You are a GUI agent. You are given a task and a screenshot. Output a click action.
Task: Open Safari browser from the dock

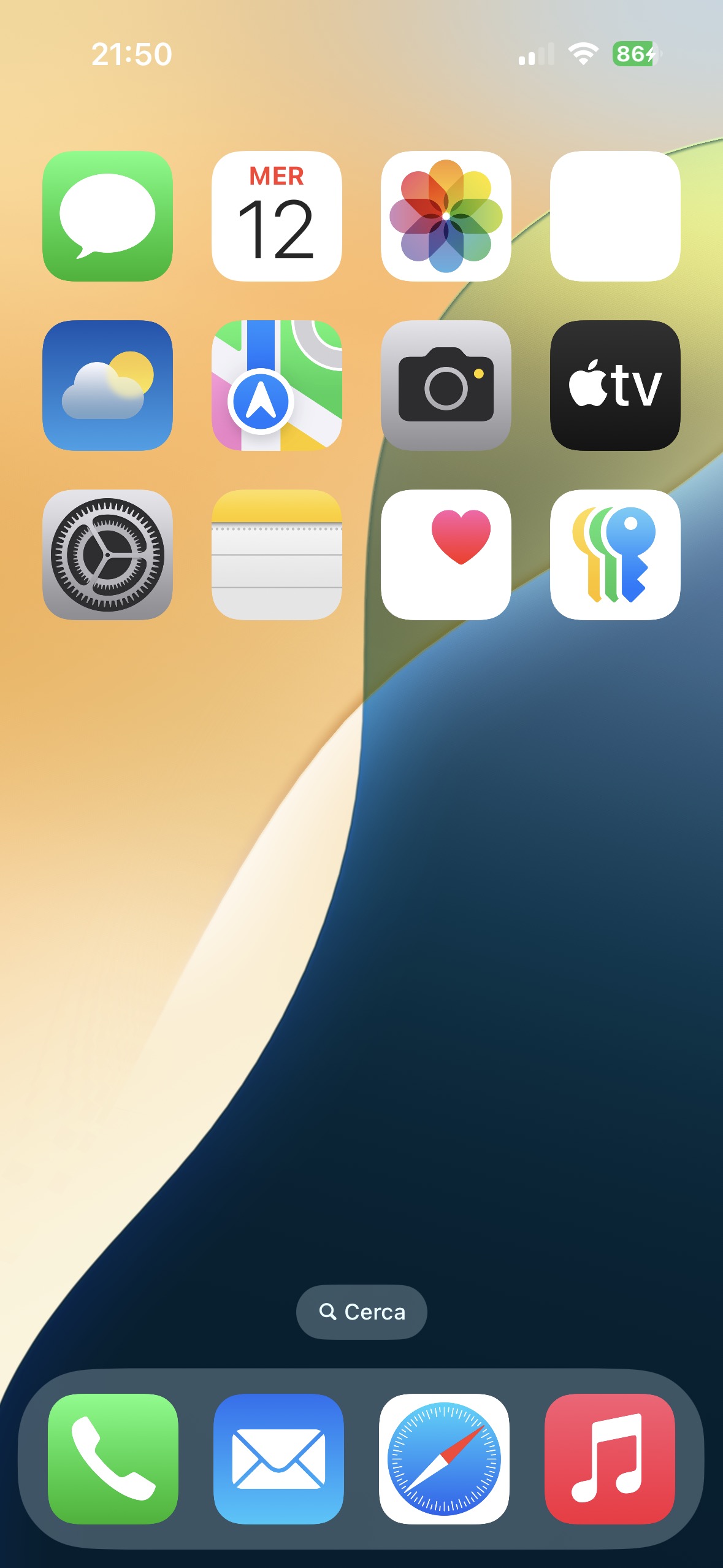(444, 1459)
